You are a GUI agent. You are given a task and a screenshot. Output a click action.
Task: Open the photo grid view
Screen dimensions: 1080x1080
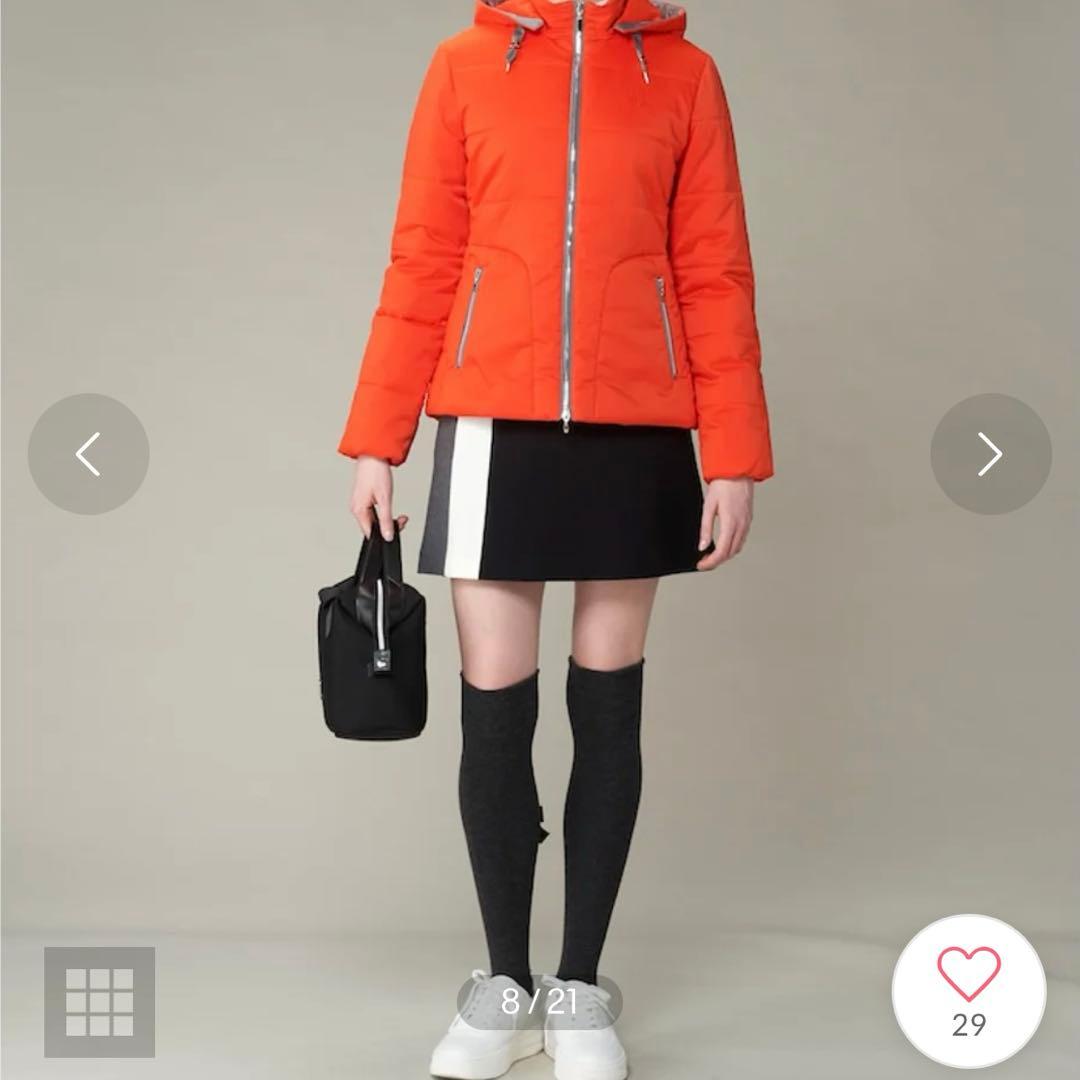coord(99,1001)
